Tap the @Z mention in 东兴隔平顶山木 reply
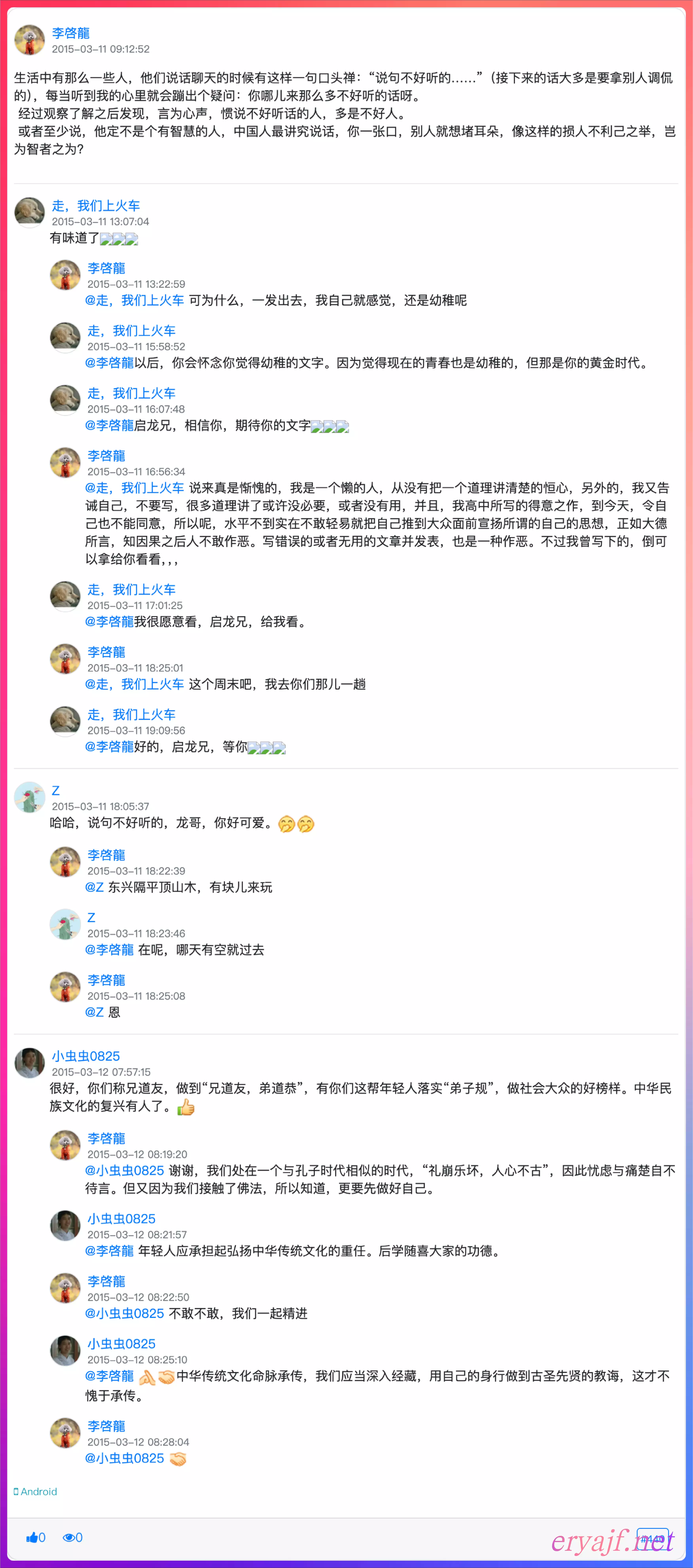 coord(94,887)
